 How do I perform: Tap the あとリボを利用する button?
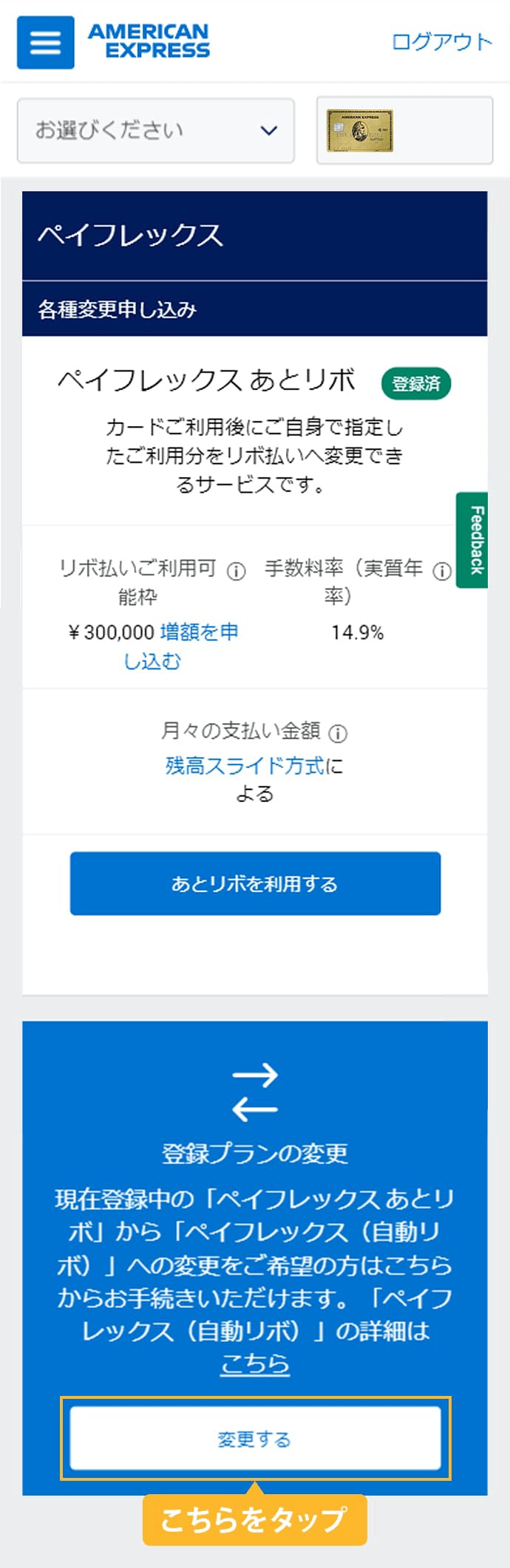click(x=255, y=883)
